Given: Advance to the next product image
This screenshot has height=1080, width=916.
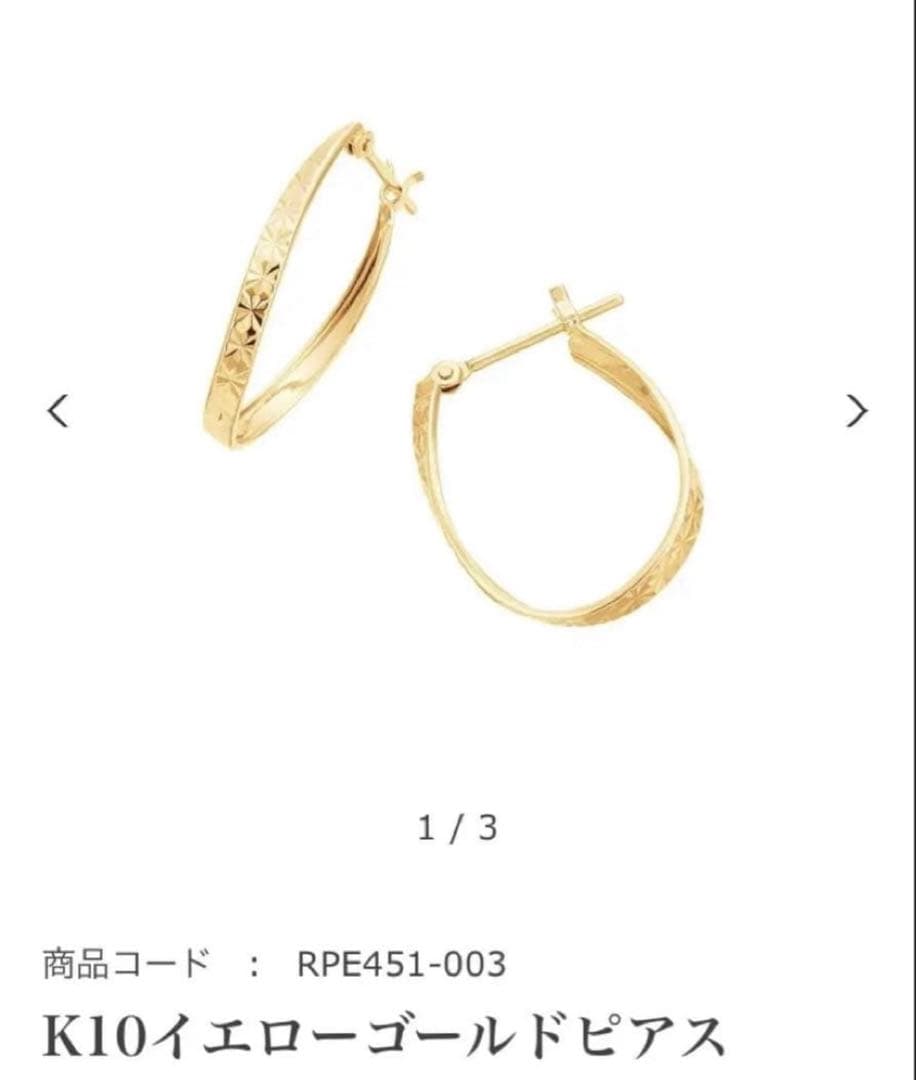Looking at the screenshot, I should (856, 411).
